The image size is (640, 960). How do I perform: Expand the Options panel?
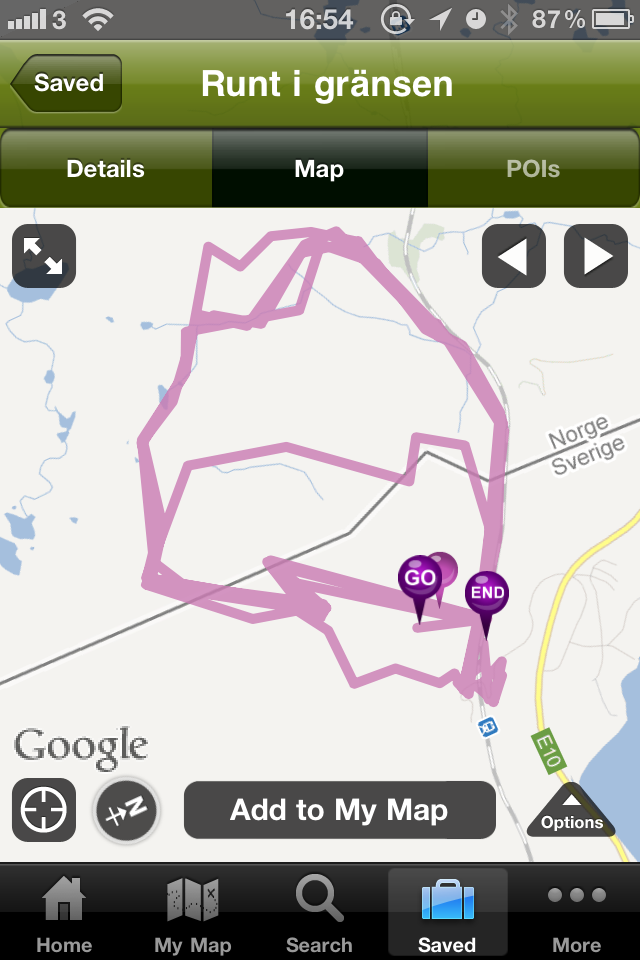click(571, 811)
